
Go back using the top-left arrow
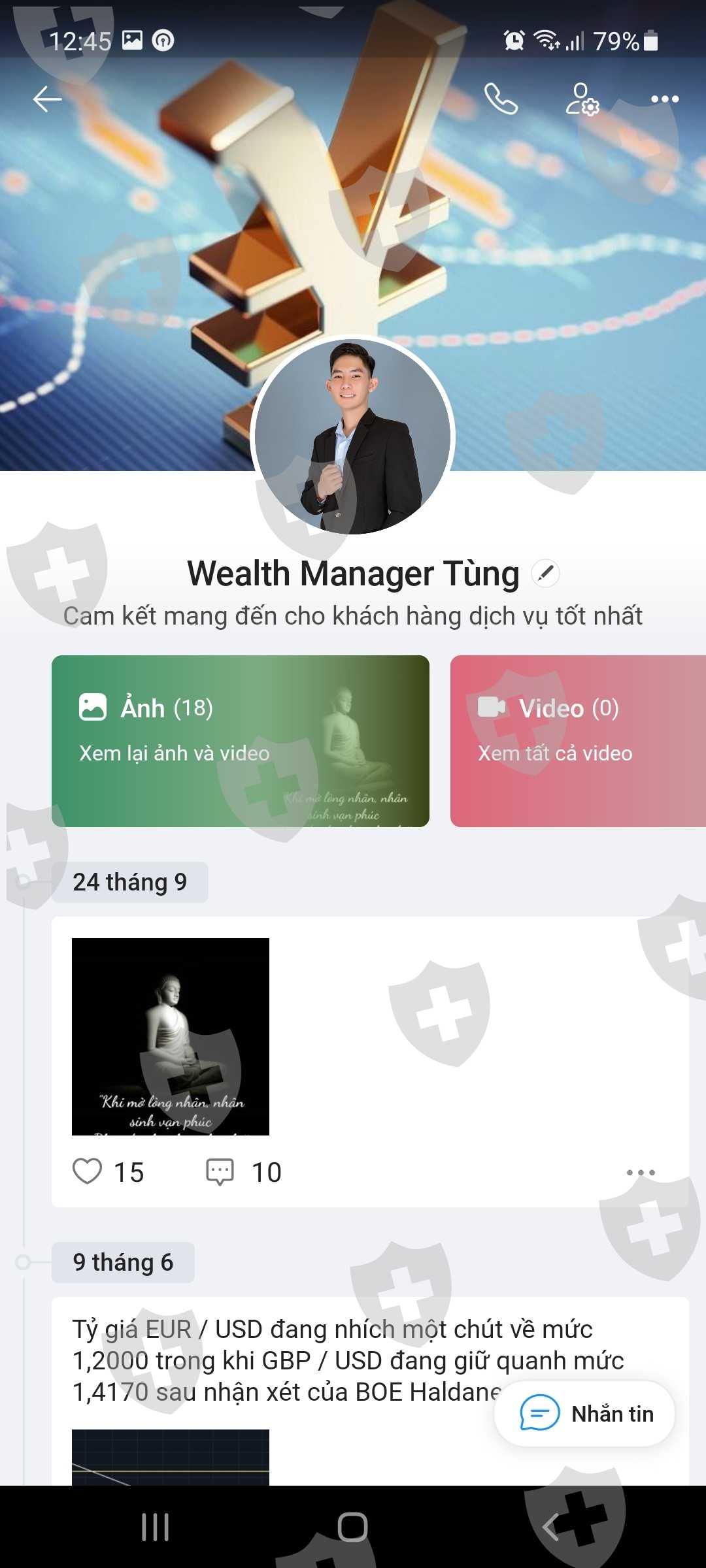[47, 99]
